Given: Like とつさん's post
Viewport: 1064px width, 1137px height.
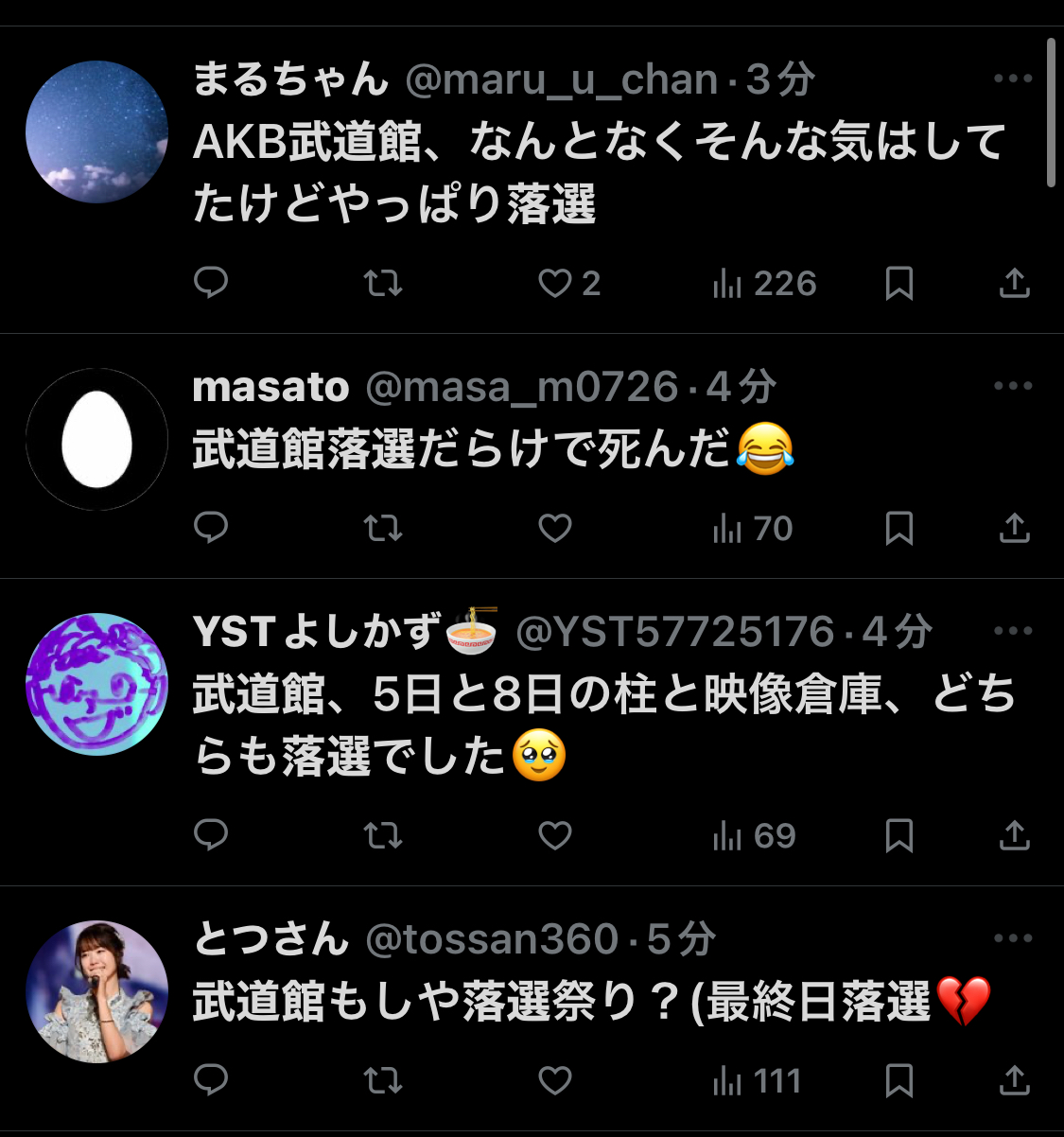Looking at the screenshot, I should coord(555,1080).
